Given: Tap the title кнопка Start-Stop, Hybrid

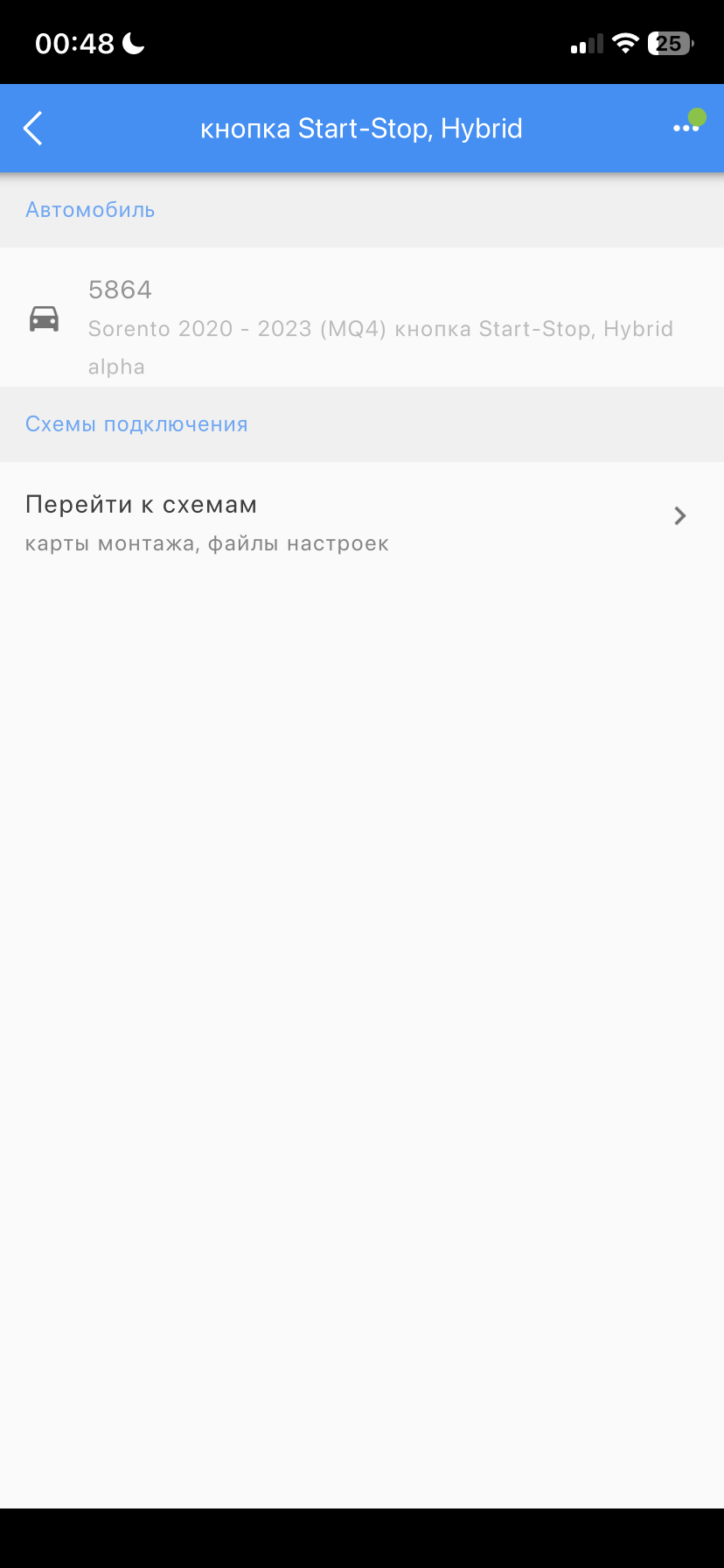Looking at the screenshot, I should (362, 128).
